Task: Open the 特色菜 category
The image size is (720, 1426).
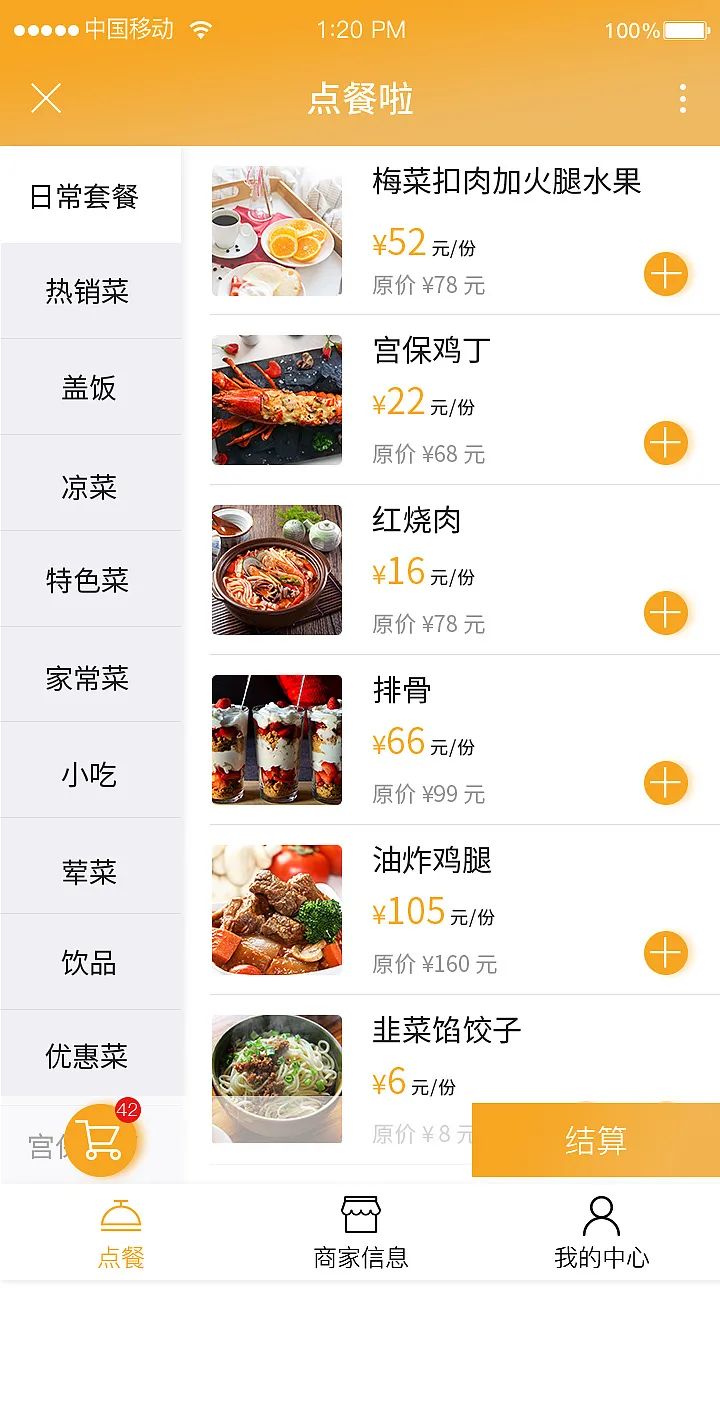Action: [x=88, y=580]
